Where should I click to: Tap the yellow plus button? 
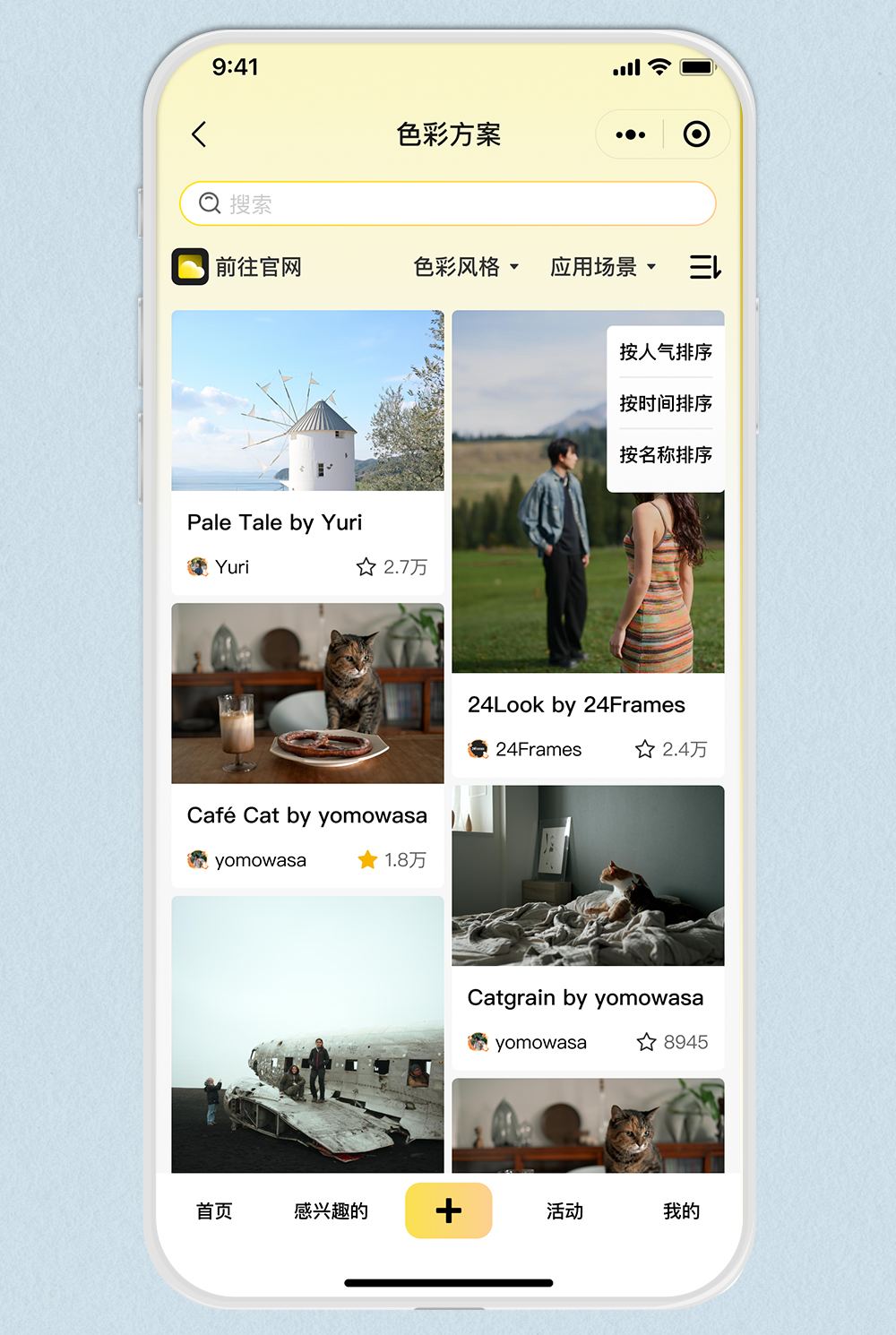tap(449, 1210)
